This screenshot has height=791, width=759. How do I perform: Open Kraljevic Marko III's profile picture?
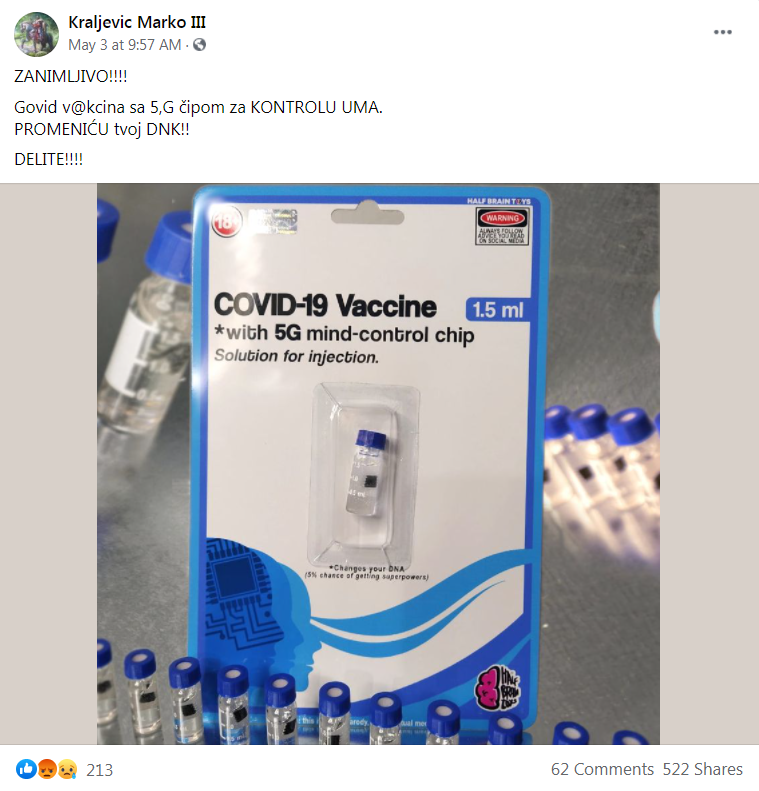(x=35, y=34)
